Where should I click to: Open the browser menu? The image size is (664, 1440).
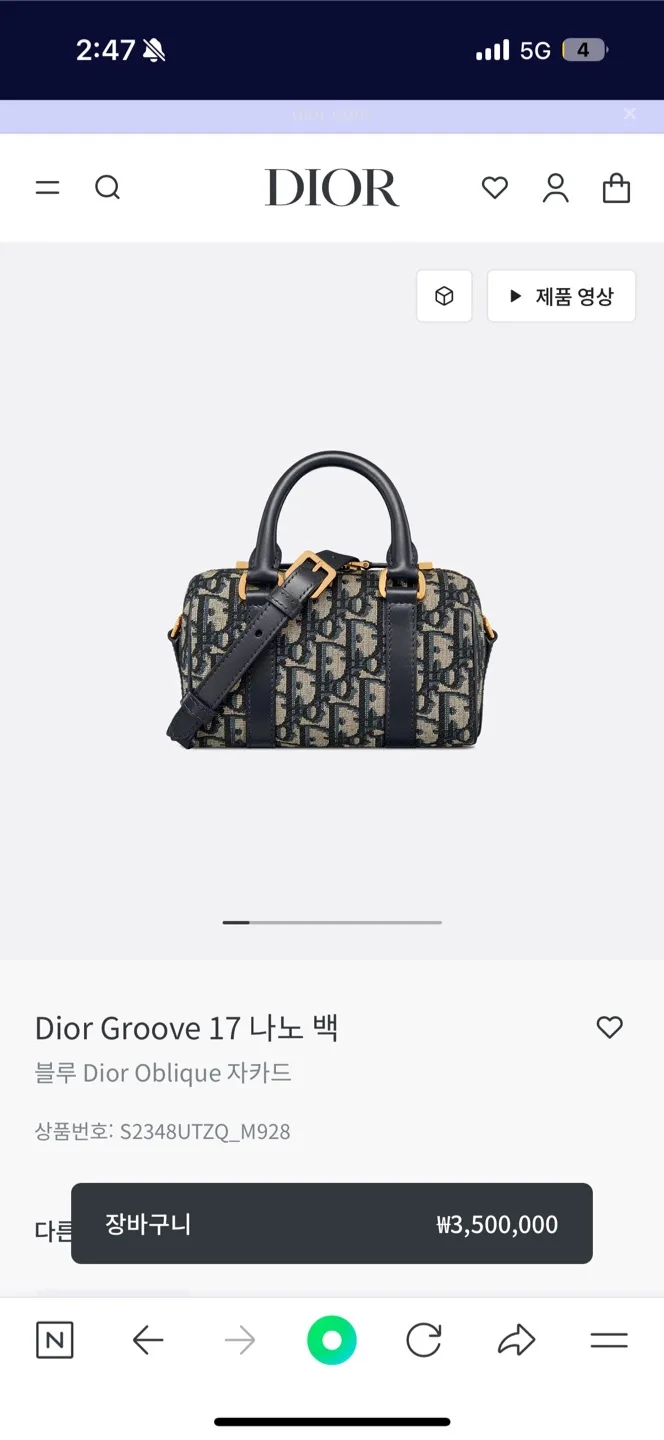click(x=608, y=1340)
